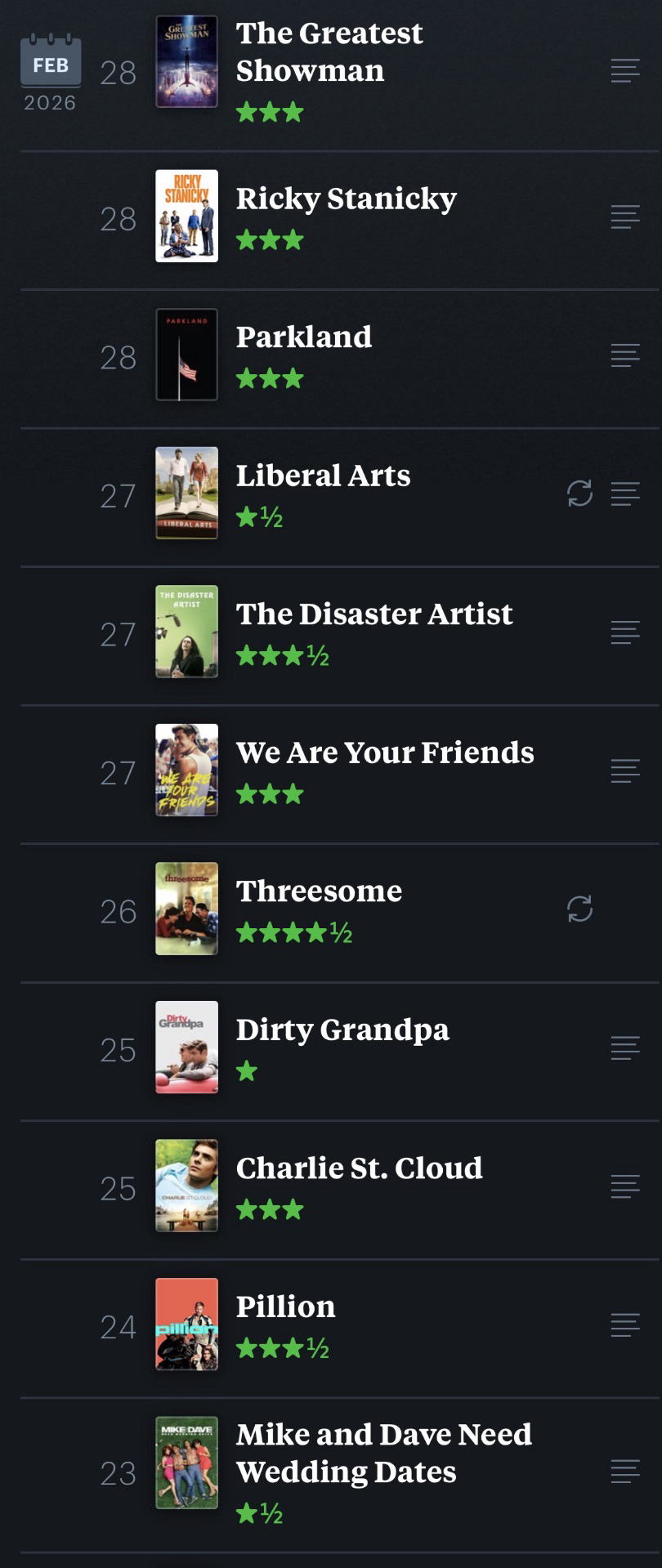662x1568 pixels.
Task: Read the review for Ricky Stanicky
Action: pyautogui.click(x=625, y=217)
